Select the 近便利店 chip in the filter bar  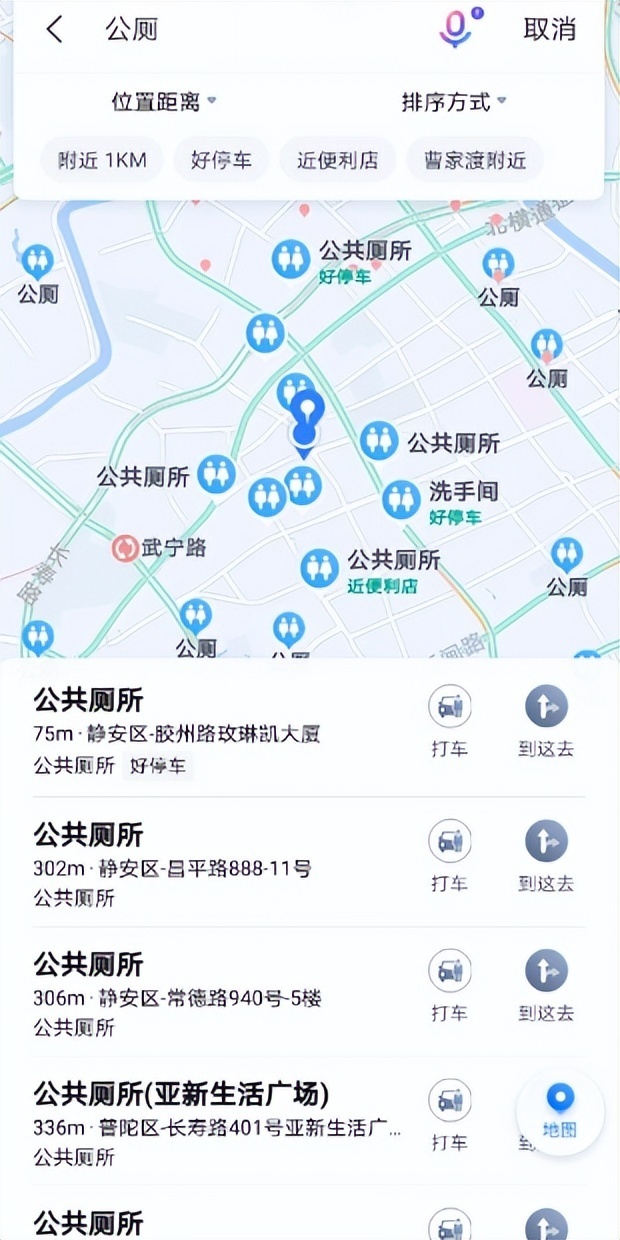338,160
